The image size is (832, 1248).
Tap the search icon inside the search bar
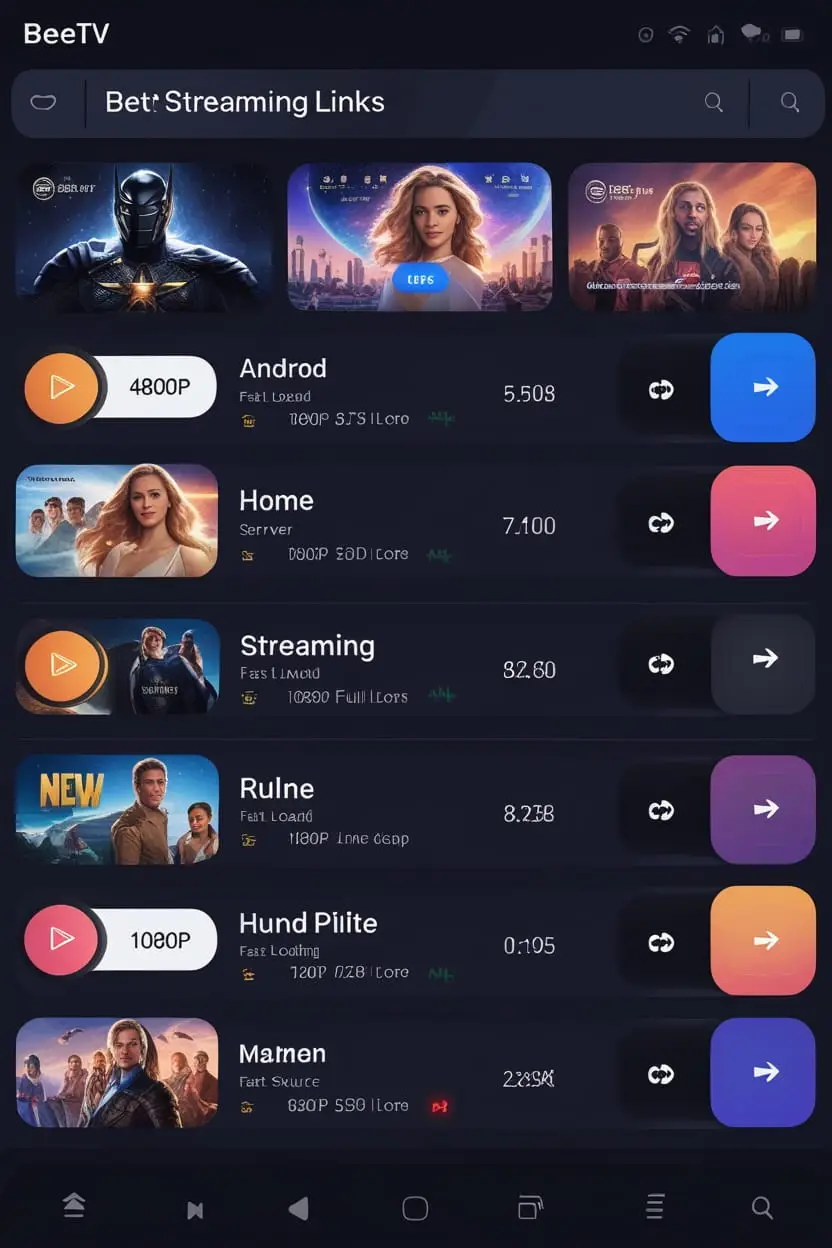(x=713, y=102)
